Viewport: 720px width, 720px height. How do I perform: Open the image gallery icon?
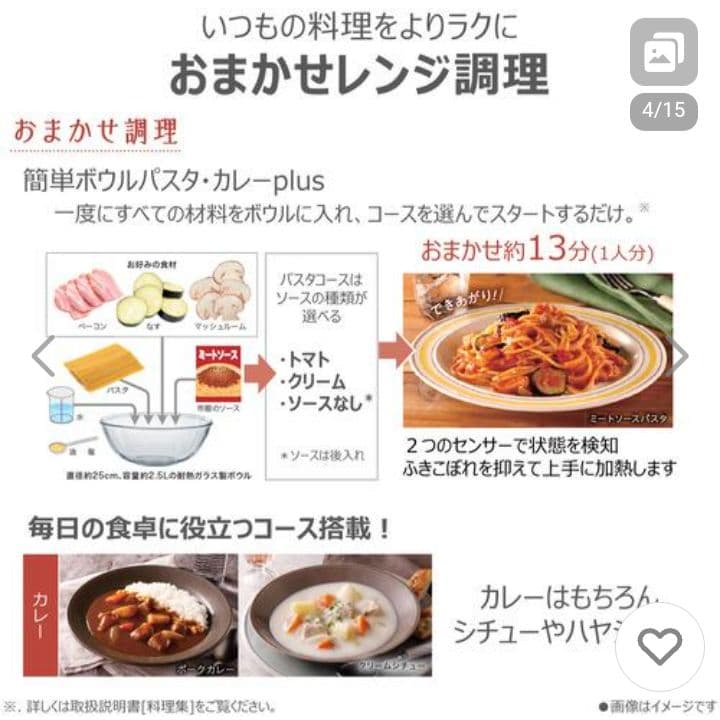pyautogui.click(x=663, y=52)
